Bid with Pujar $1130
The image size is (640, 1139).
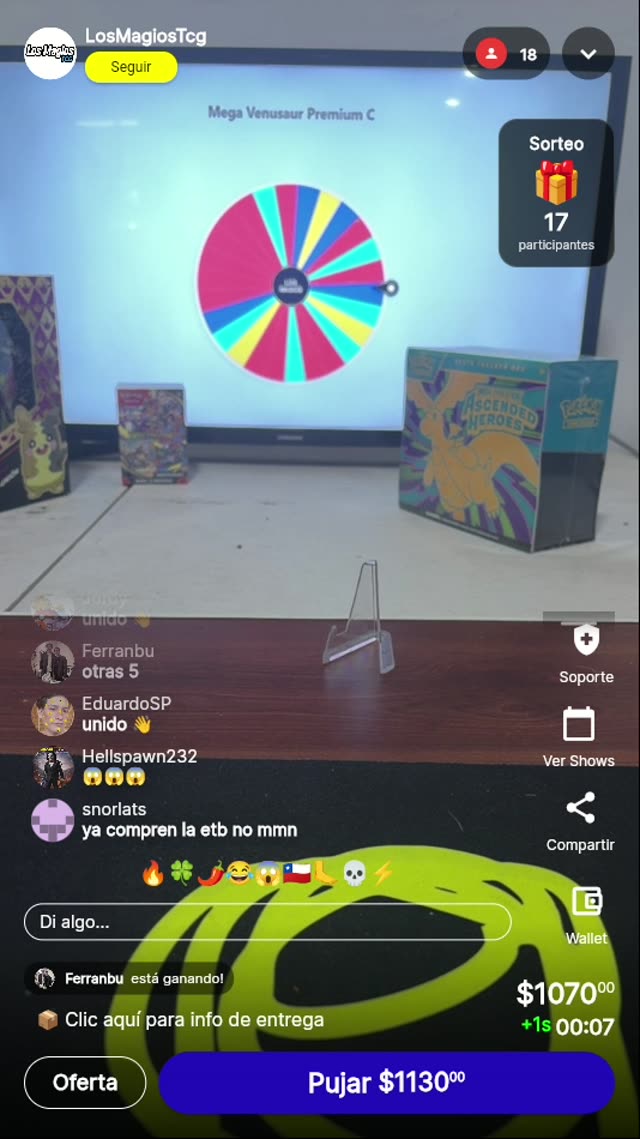(x=386, y=1082)
